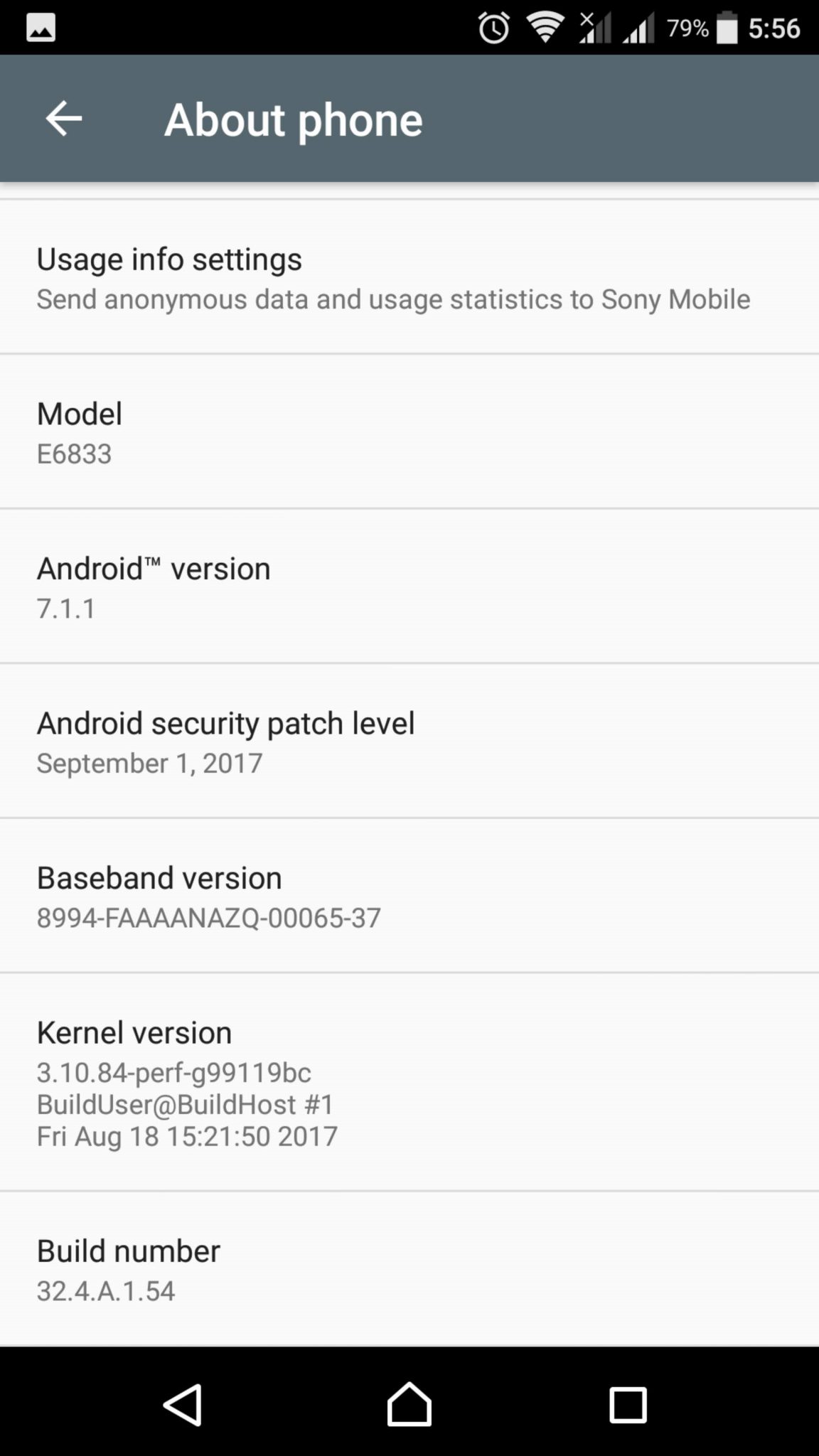Select Android security patch level
Screen dimensions: 819x1456
409,742
